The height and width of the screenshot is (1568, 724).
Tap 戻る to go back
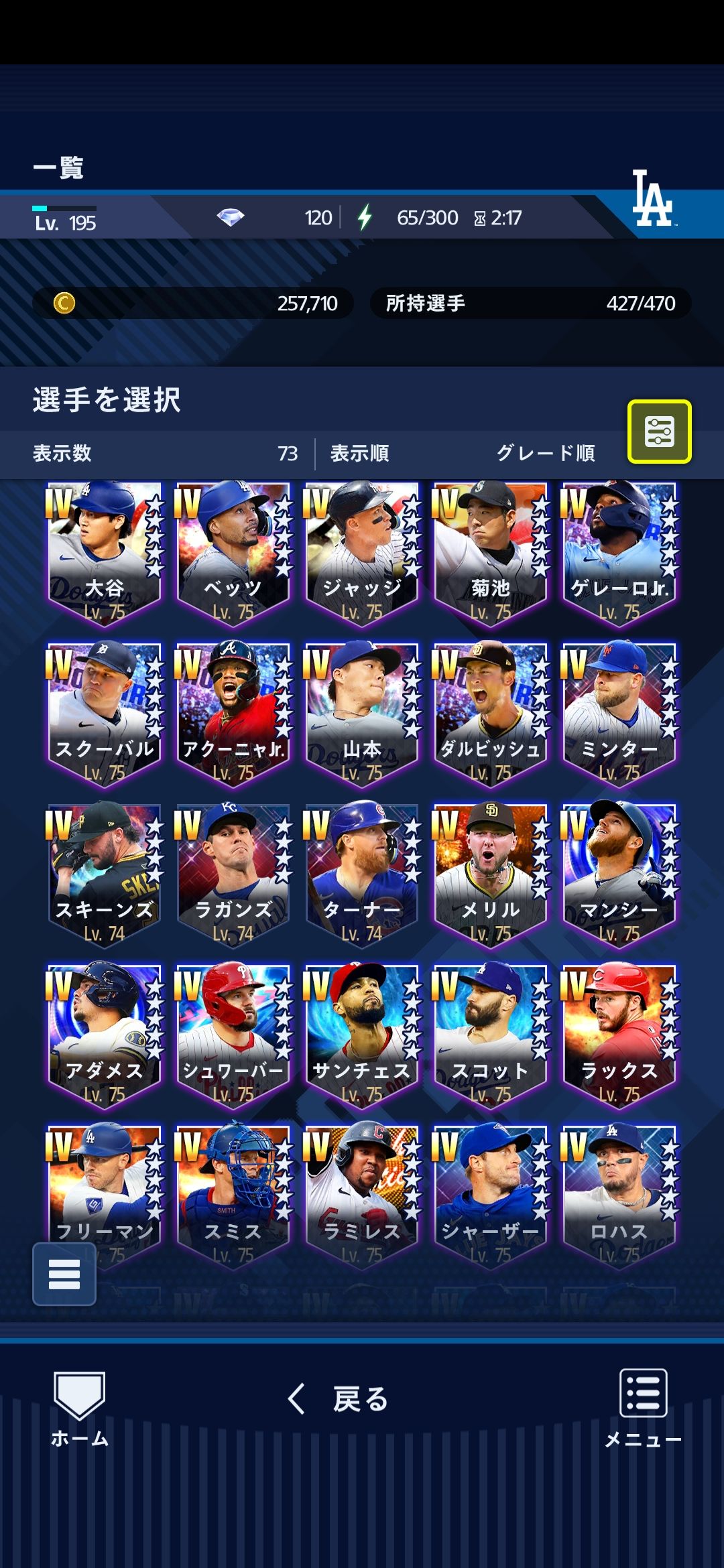(x=339, y=1399)
